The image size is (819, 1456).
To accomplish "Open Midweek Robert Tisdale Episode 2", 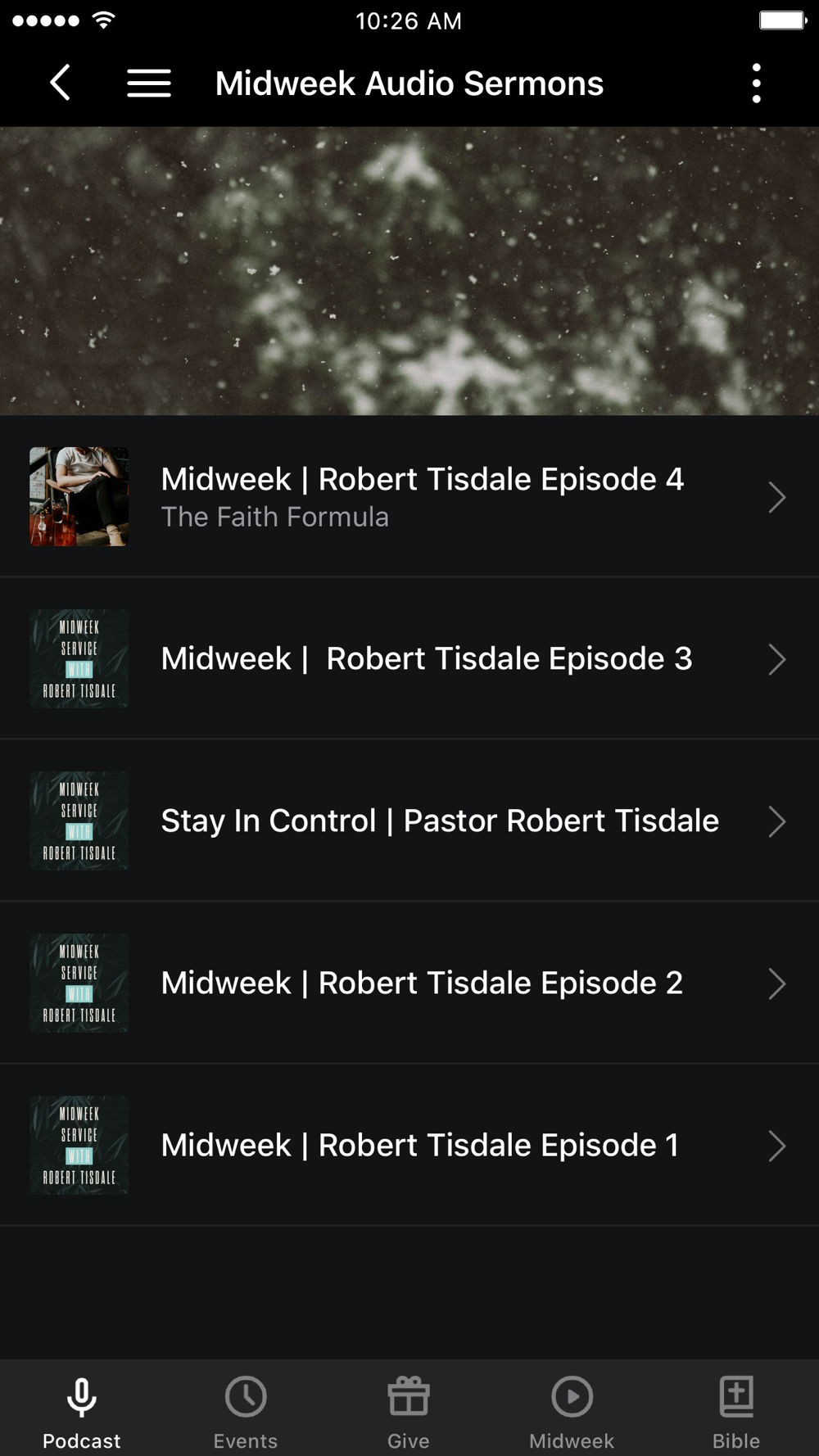I will click(x=409, y=983).
